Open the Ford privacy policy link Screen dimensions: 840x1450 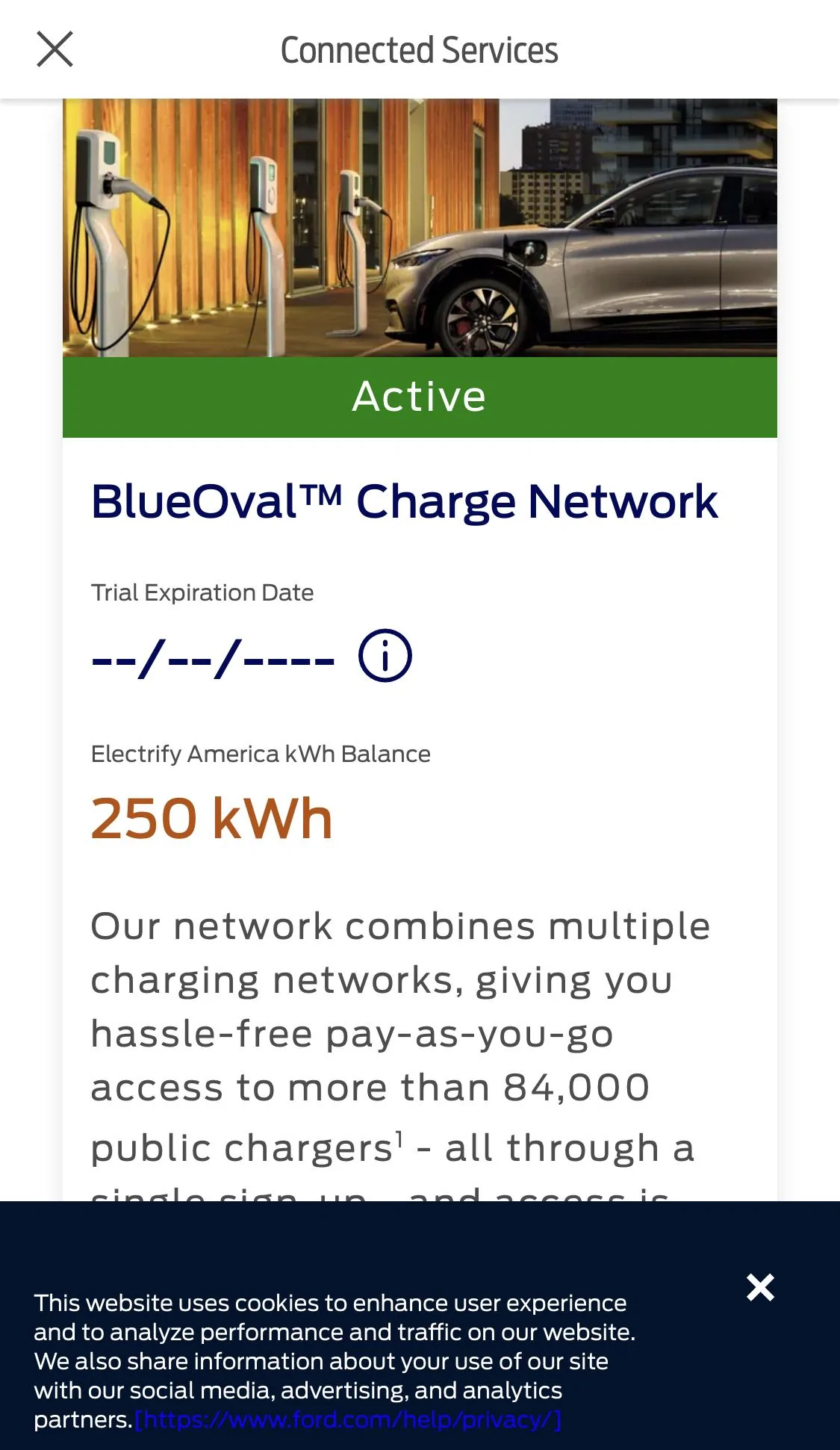point(348,1419)
